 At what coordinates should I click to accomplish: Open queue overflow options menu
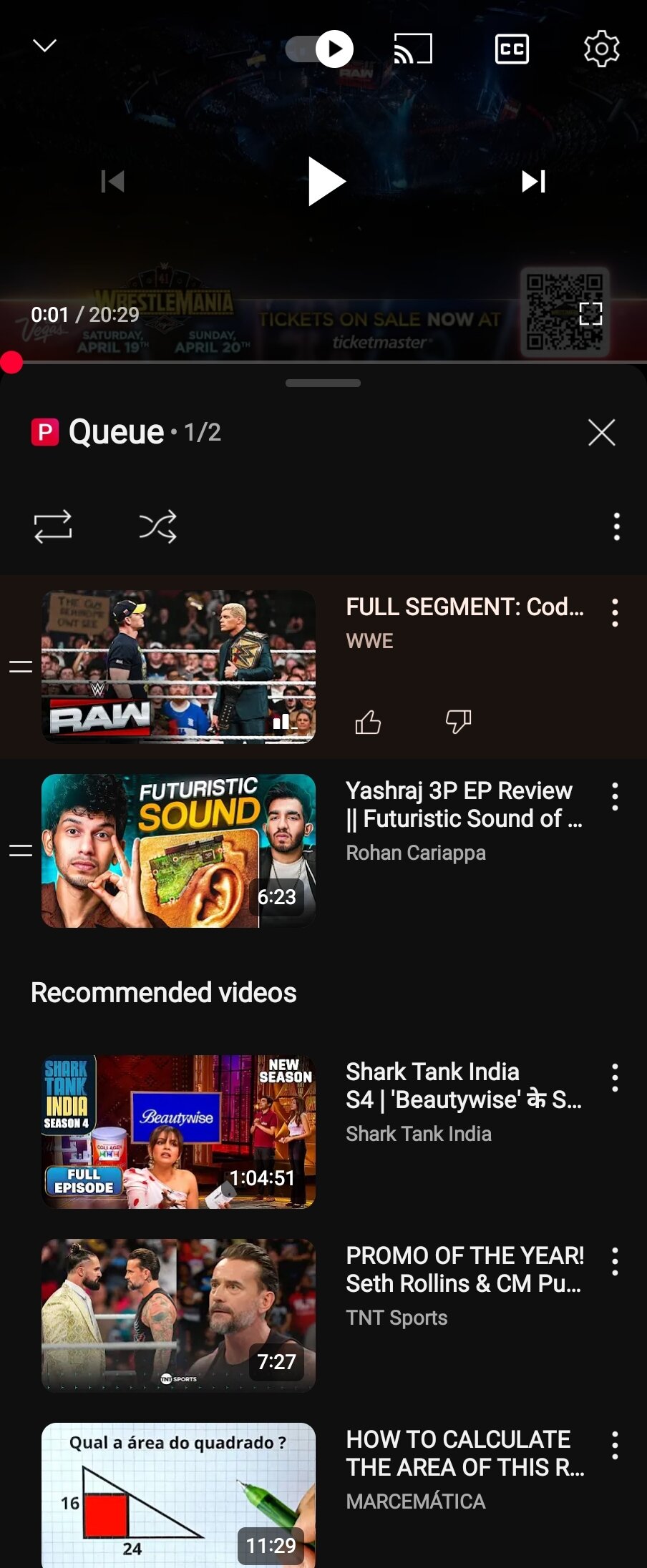616,526
